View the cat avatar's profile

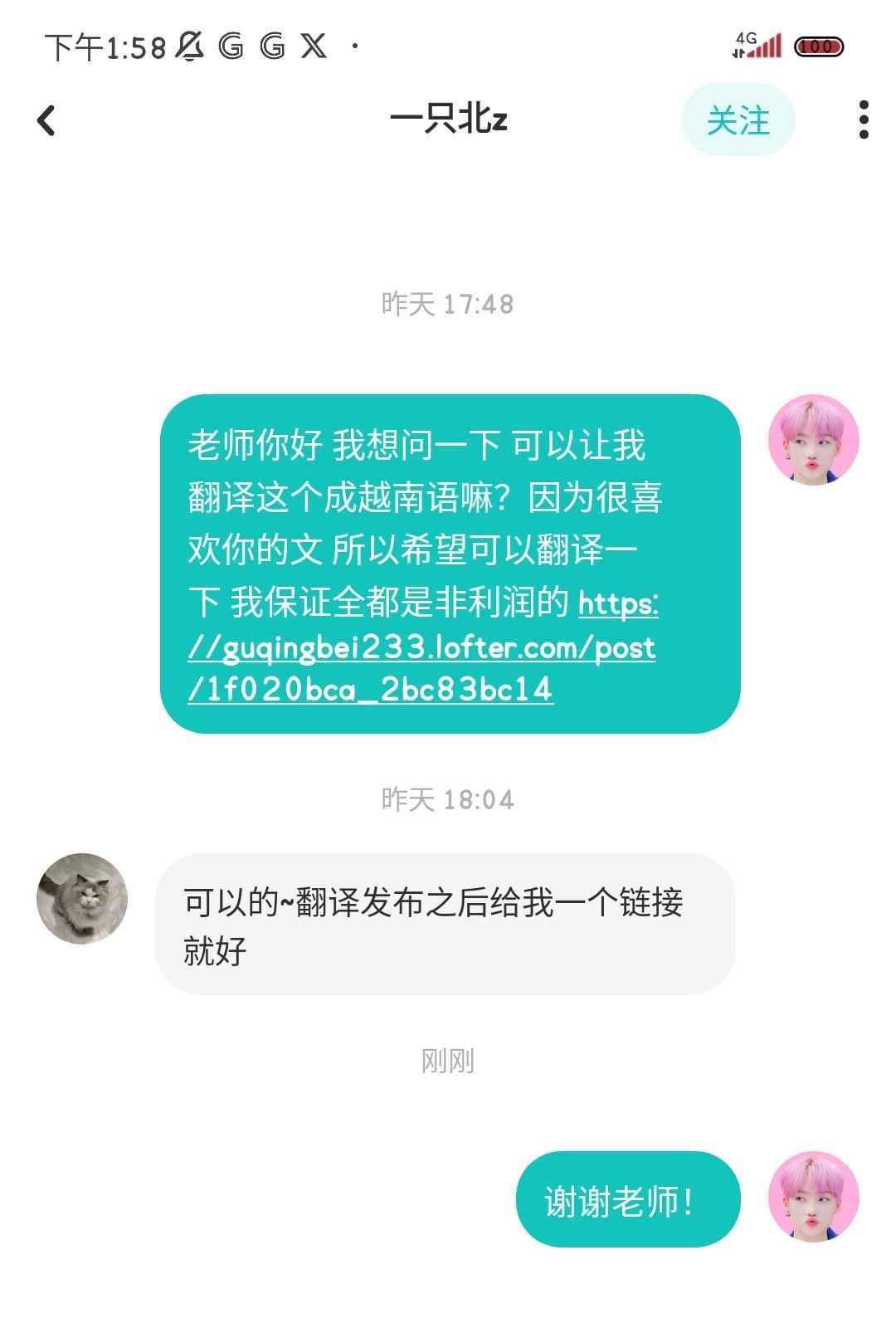[82, 898]
